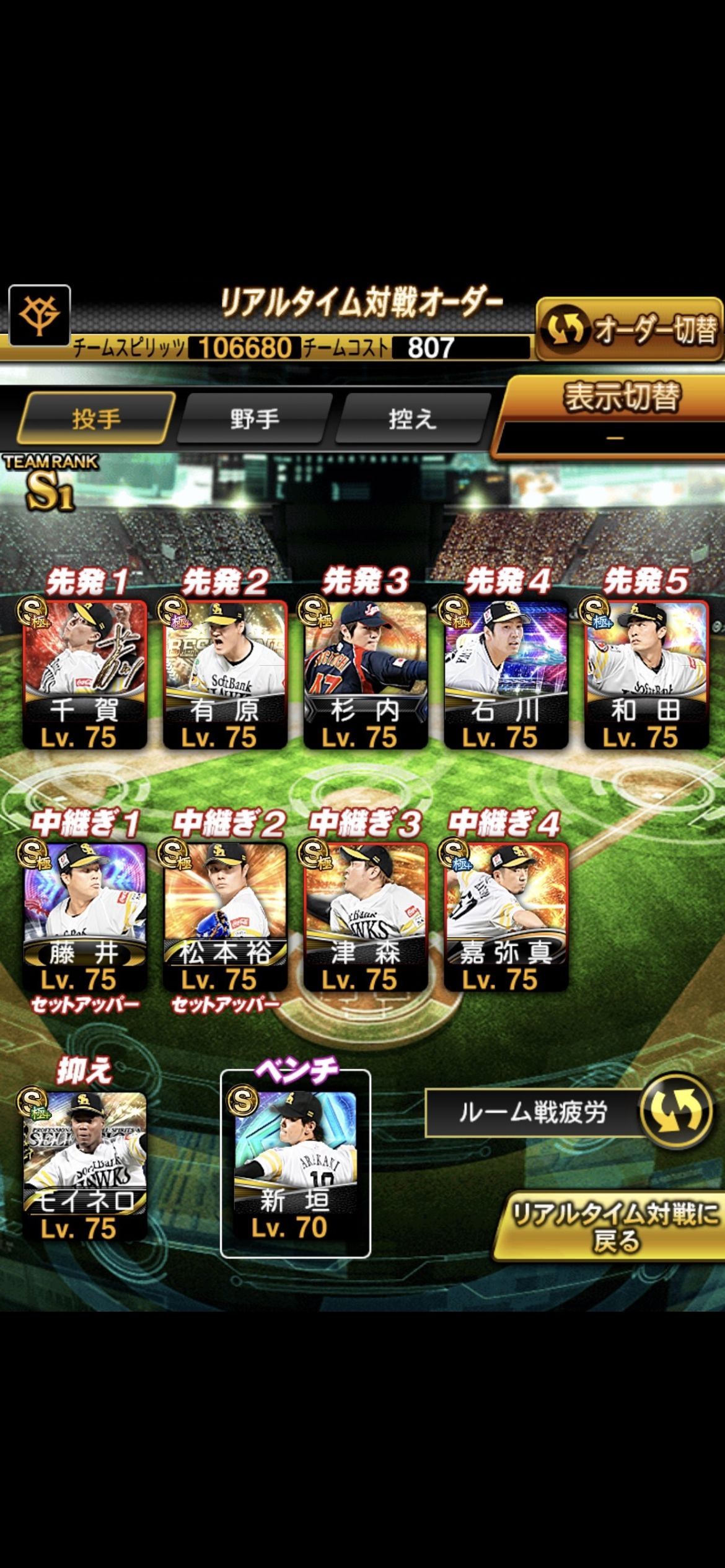Open the 和田 player card
This screenshot has width=725, height=1568.
(646, 674)
